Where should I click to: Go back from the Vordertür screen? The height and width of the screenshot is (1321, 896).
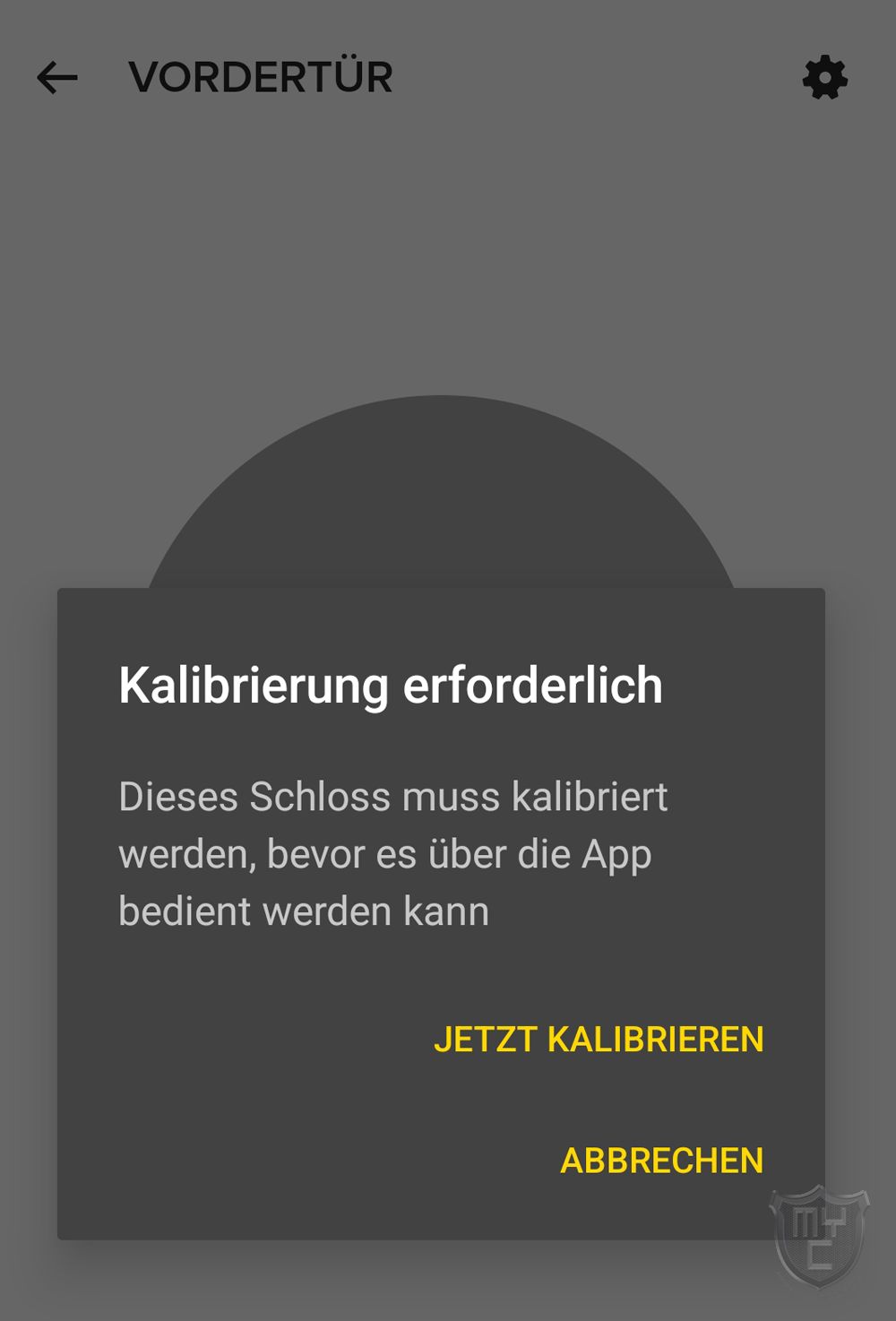tap(57, 78)
